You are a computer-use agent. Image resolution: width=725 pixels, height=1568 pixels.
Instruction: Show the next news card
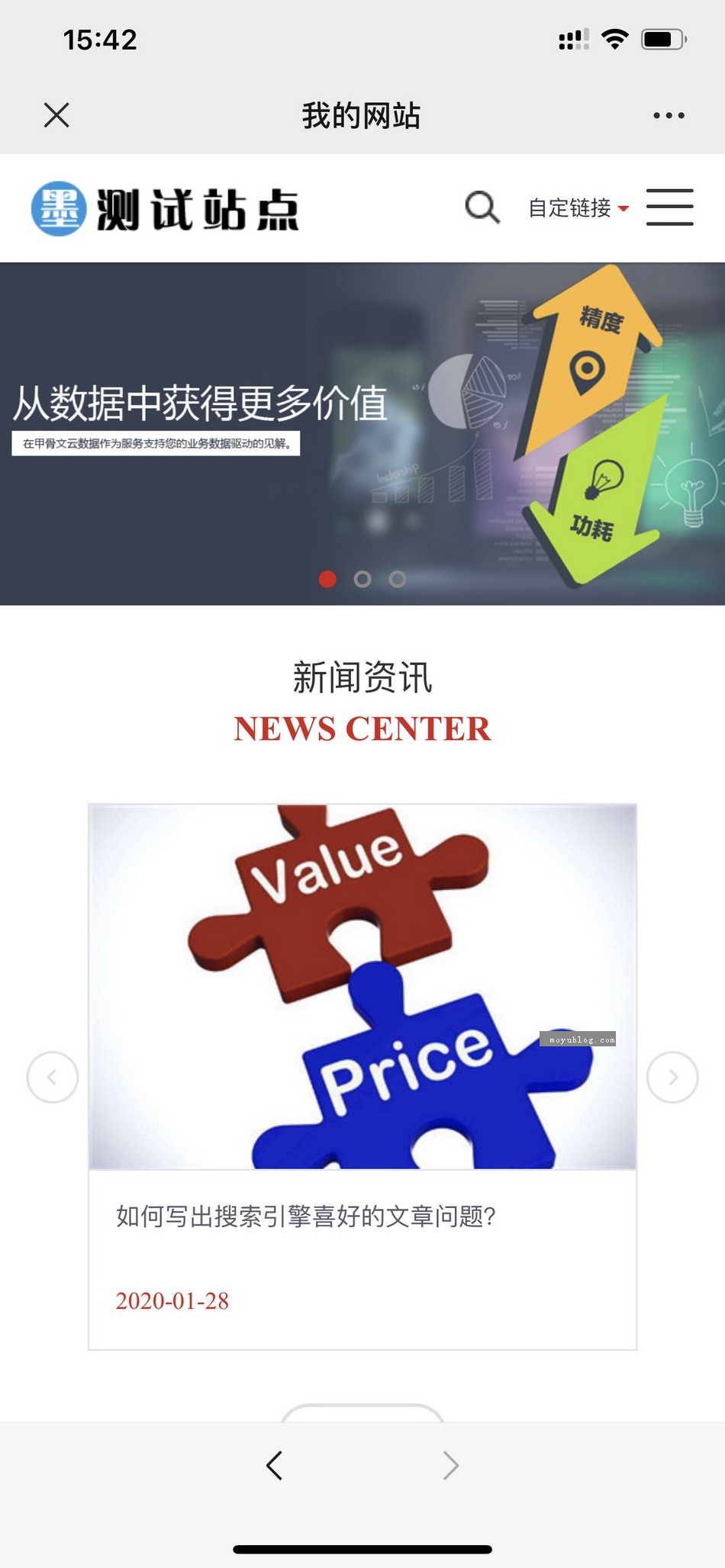pos(672,1077)
